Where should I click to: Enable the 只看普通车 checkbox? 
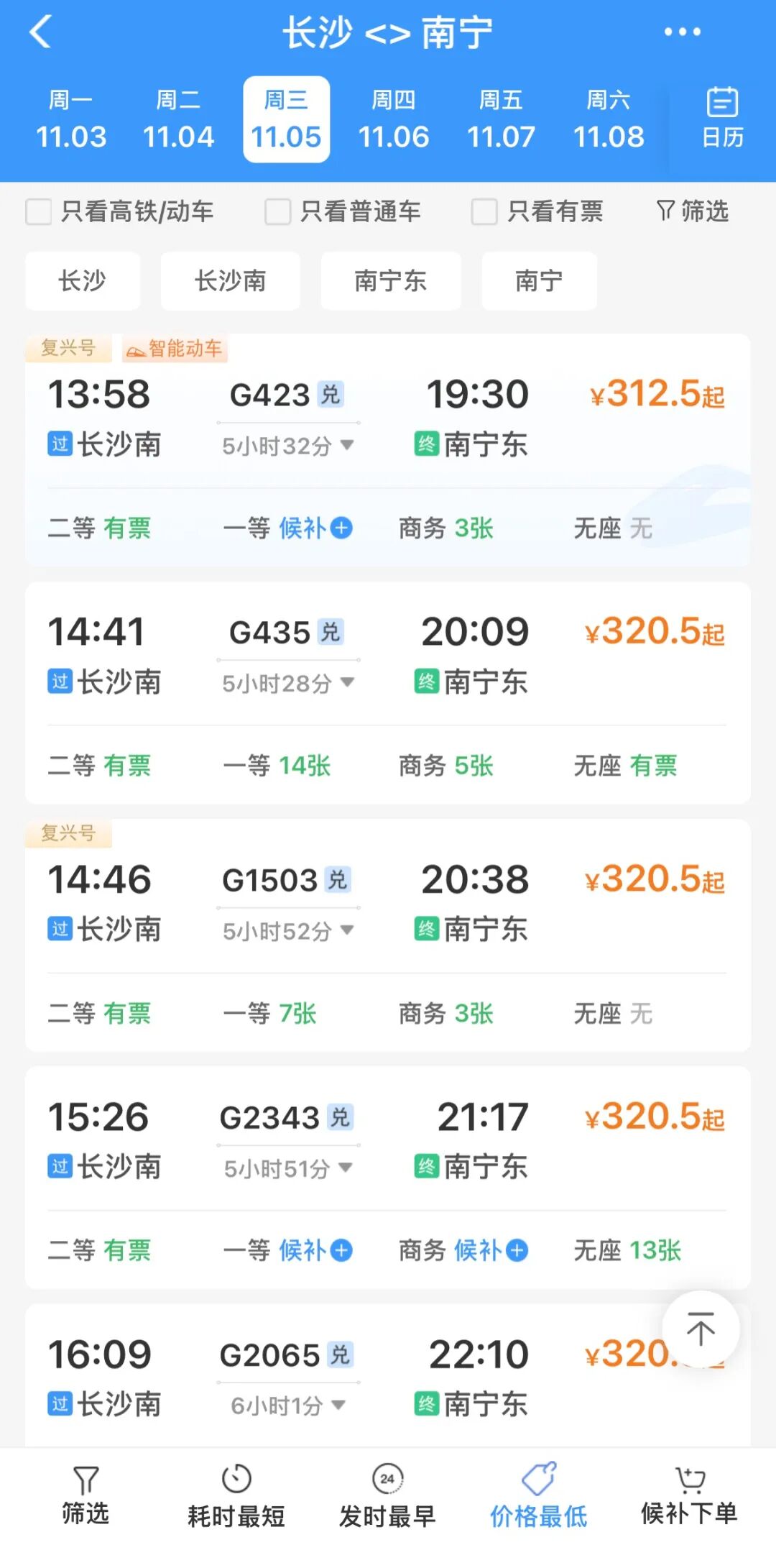point(278,212)
